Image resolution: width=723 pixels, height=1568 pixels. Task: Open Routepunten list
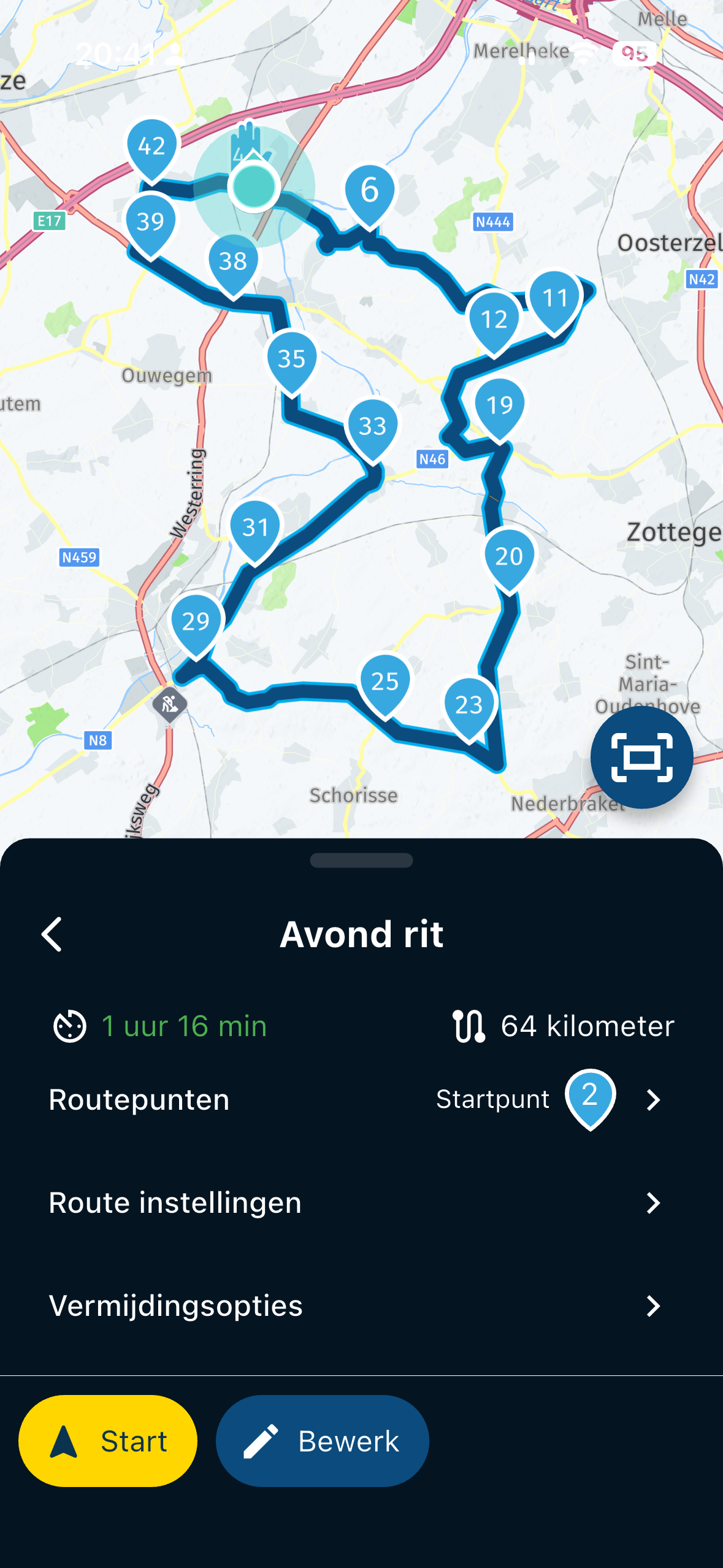[x=361, y=1099]
